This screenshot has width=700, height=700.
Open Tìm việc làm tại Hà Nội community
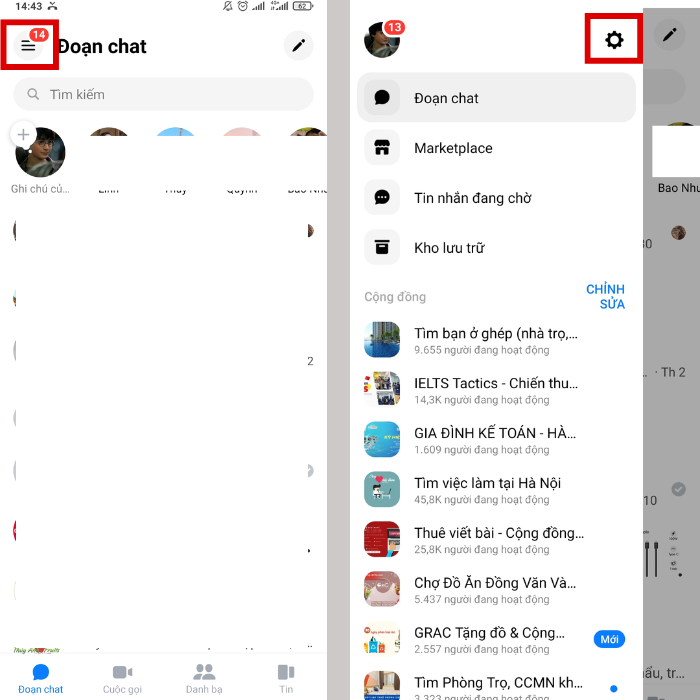pos(495,490)
